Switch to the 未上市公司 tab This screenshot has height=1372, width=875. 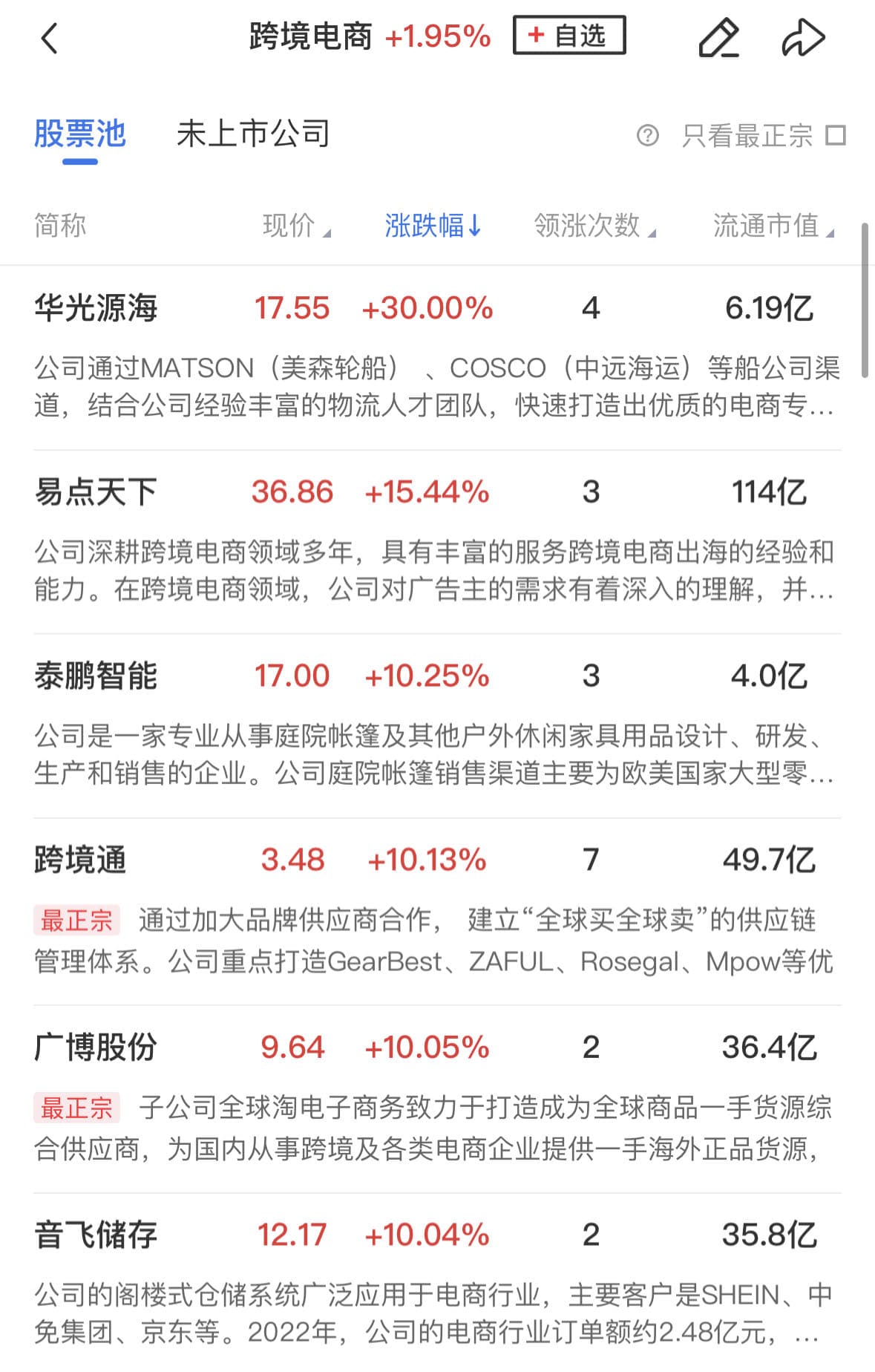[x=252, y=134]
